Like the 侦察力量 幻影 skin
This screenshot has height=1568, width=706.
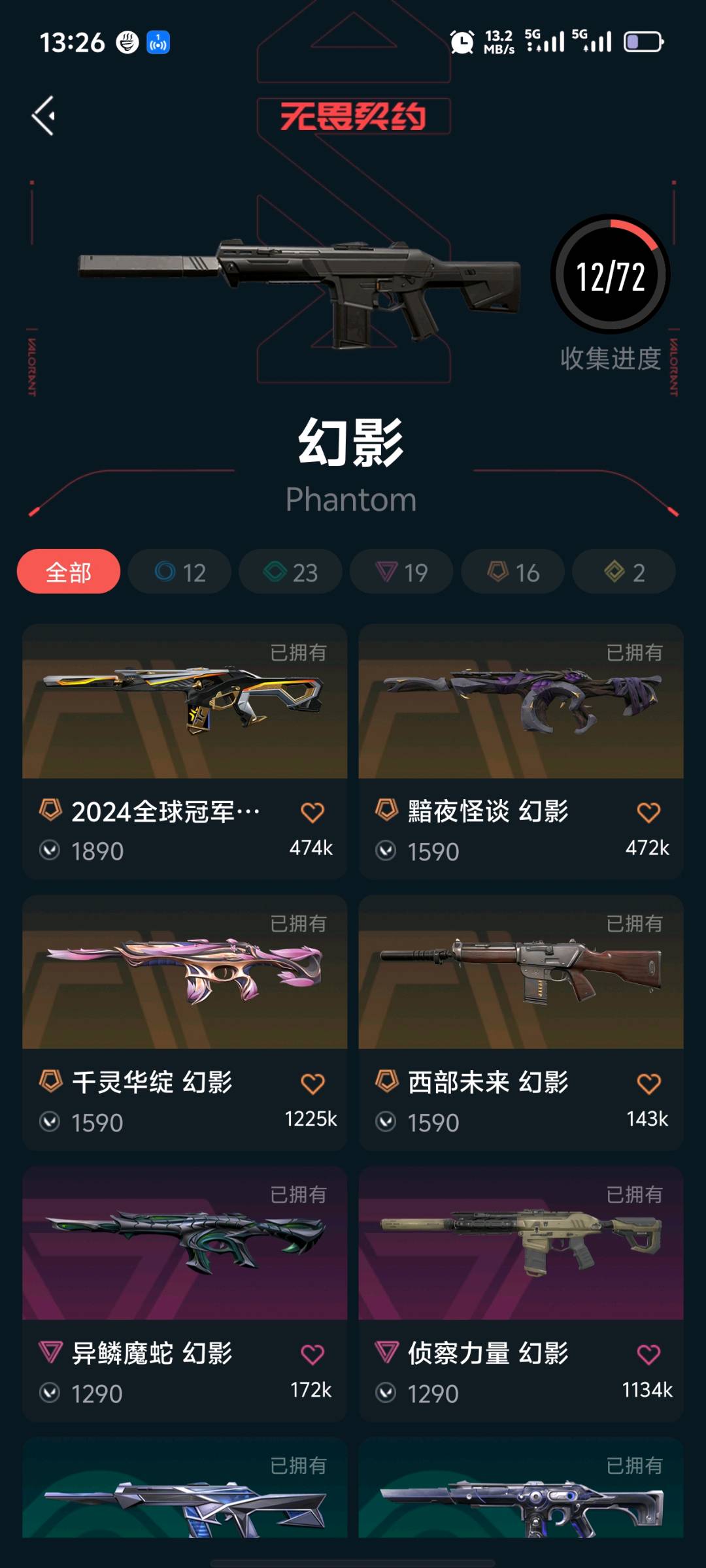coord(648,1355)
